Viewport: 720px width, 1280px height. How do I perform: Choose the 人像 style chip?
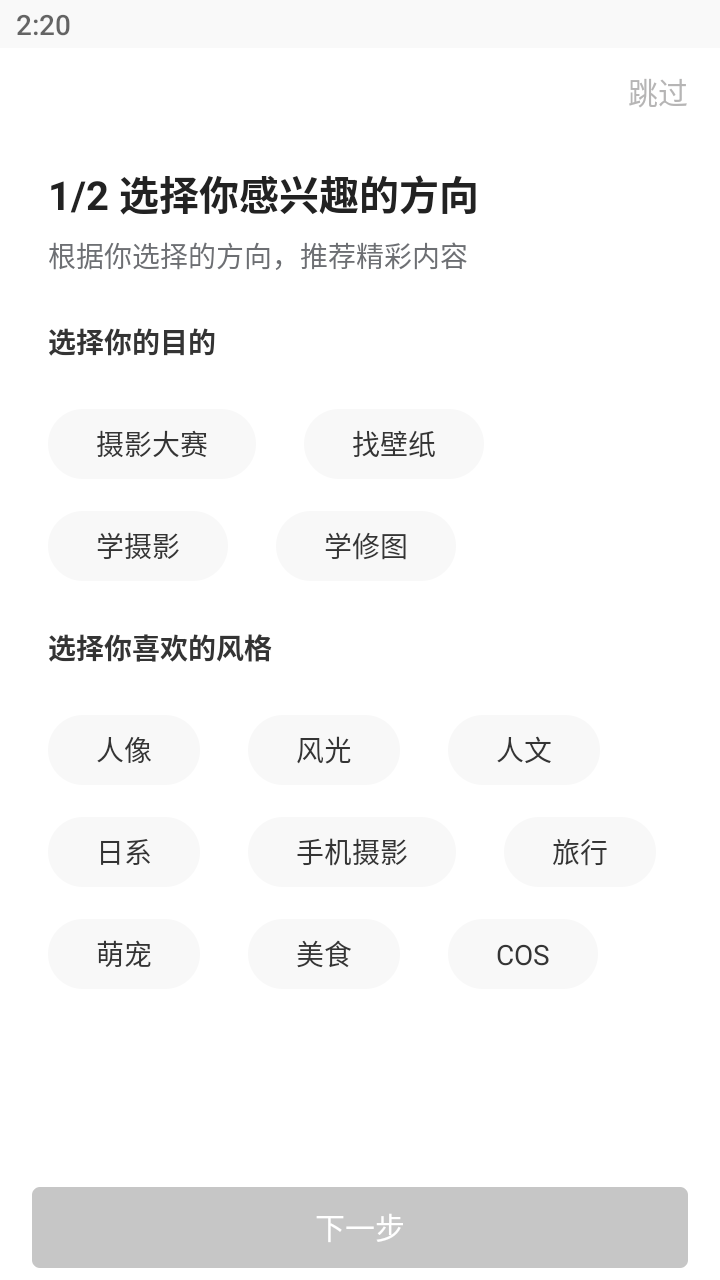click(x=124, y=750)
